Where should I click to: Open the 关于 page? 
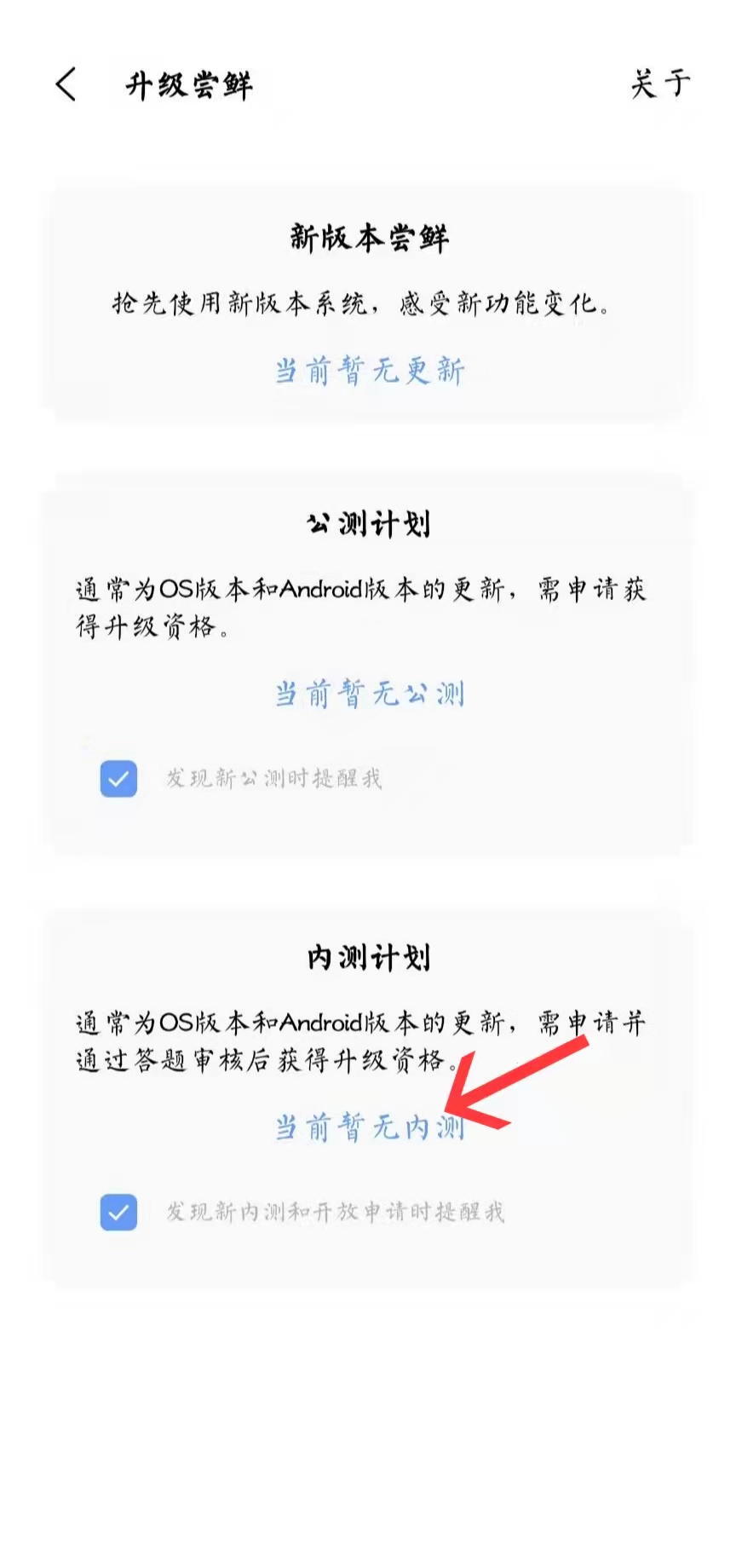pos(660,84)
